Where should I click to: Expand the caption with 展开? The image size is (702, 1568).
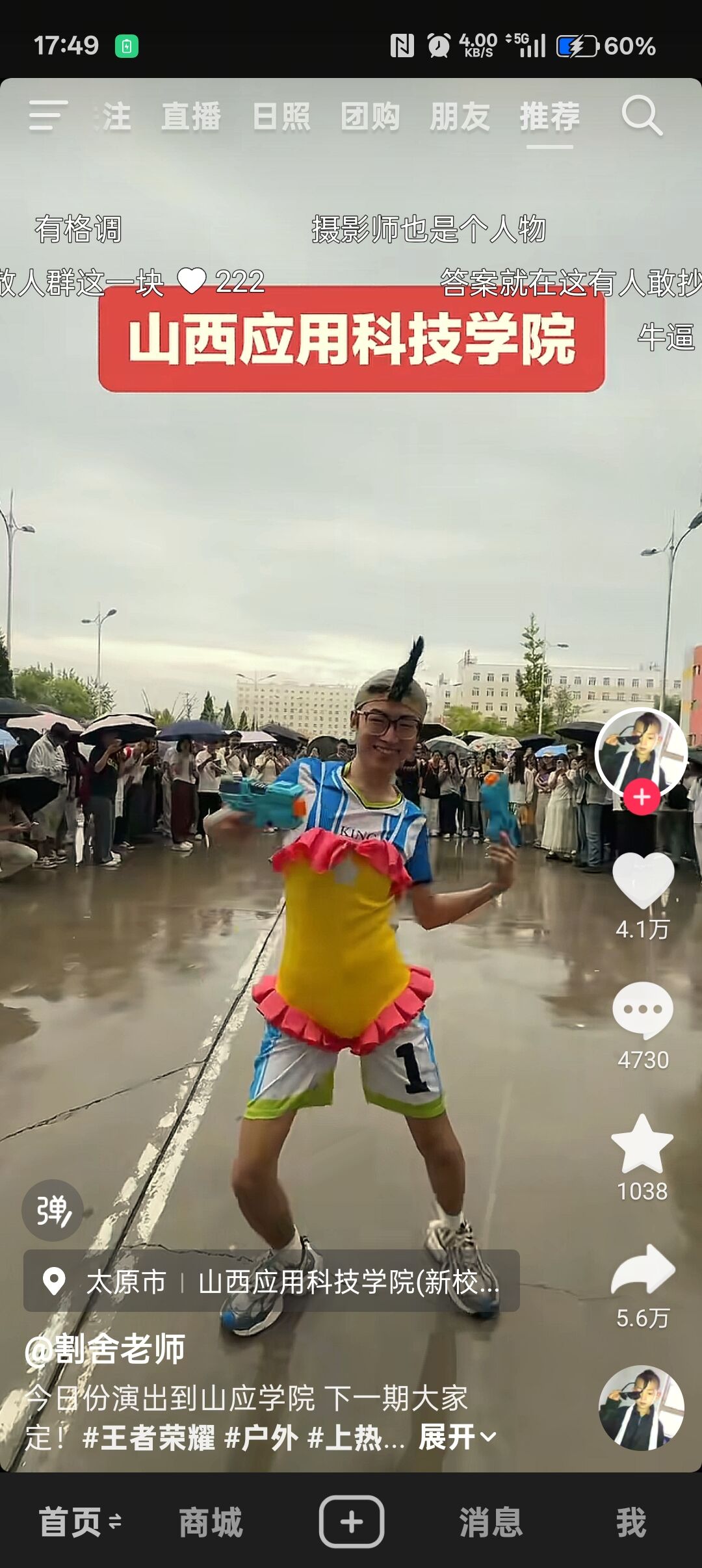(457, 1437)
